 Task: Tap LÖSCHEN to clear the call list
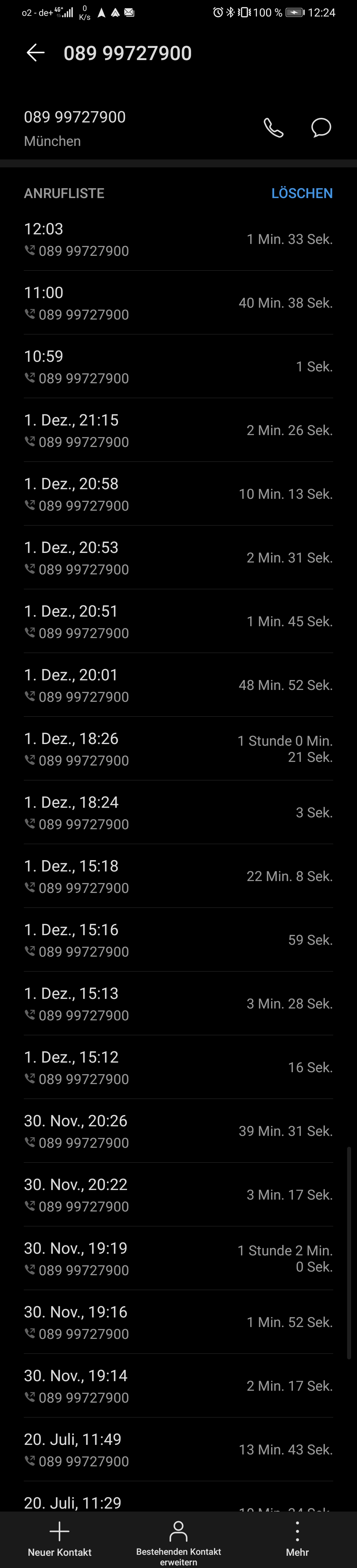pyautogui.click(x=301, y=193)
